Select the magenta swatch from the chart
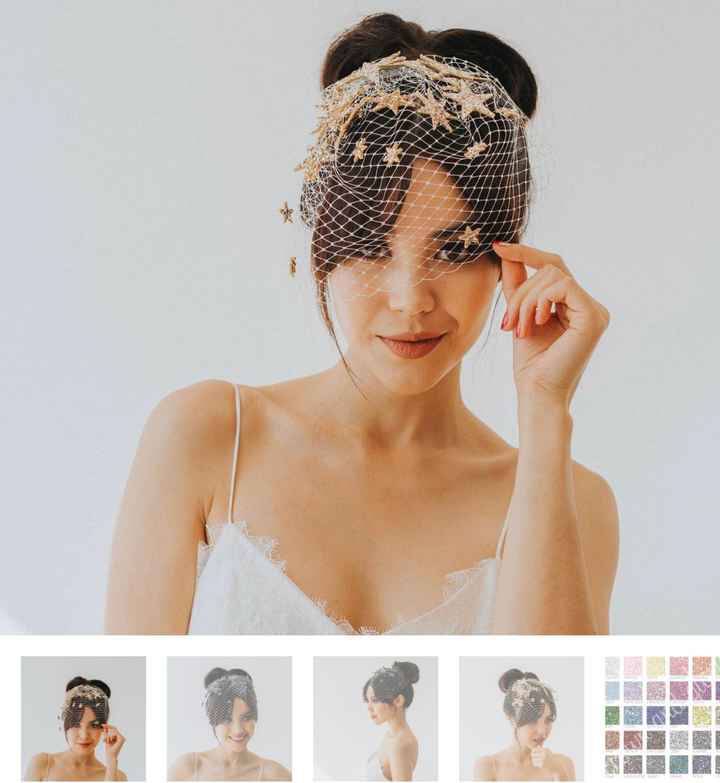The height and width of the screenshot is (783, 720). pos(678,689)
